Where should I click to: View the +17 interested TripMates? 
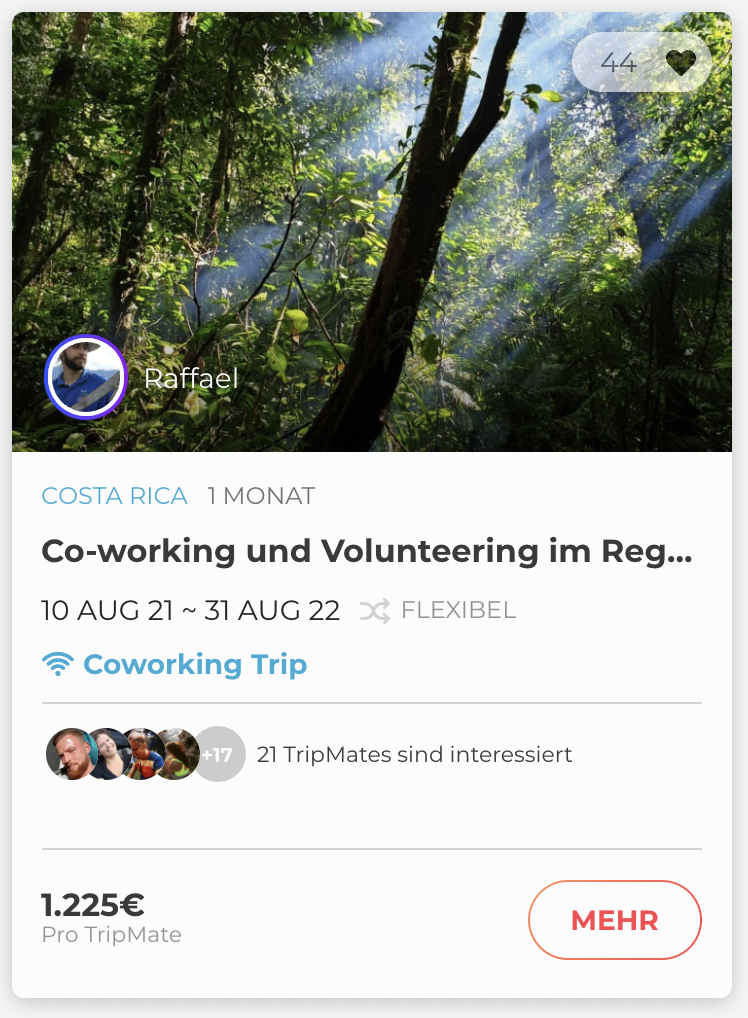tap(217, 754)
